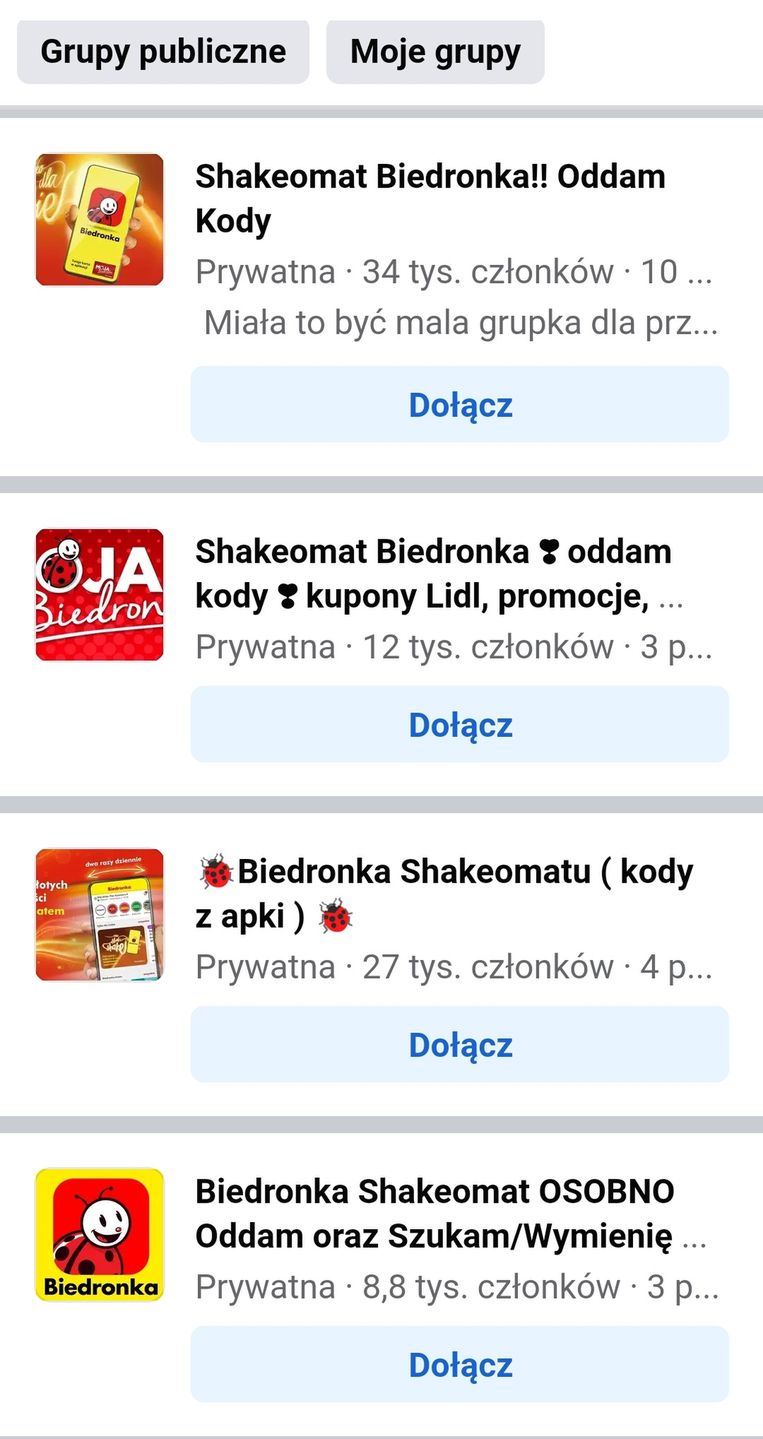763x1439 pixels.
Task: Open Biedronka Shakeomat OSOBNO Oddam oraz Szukam group
Action: tap(435, 1213)
